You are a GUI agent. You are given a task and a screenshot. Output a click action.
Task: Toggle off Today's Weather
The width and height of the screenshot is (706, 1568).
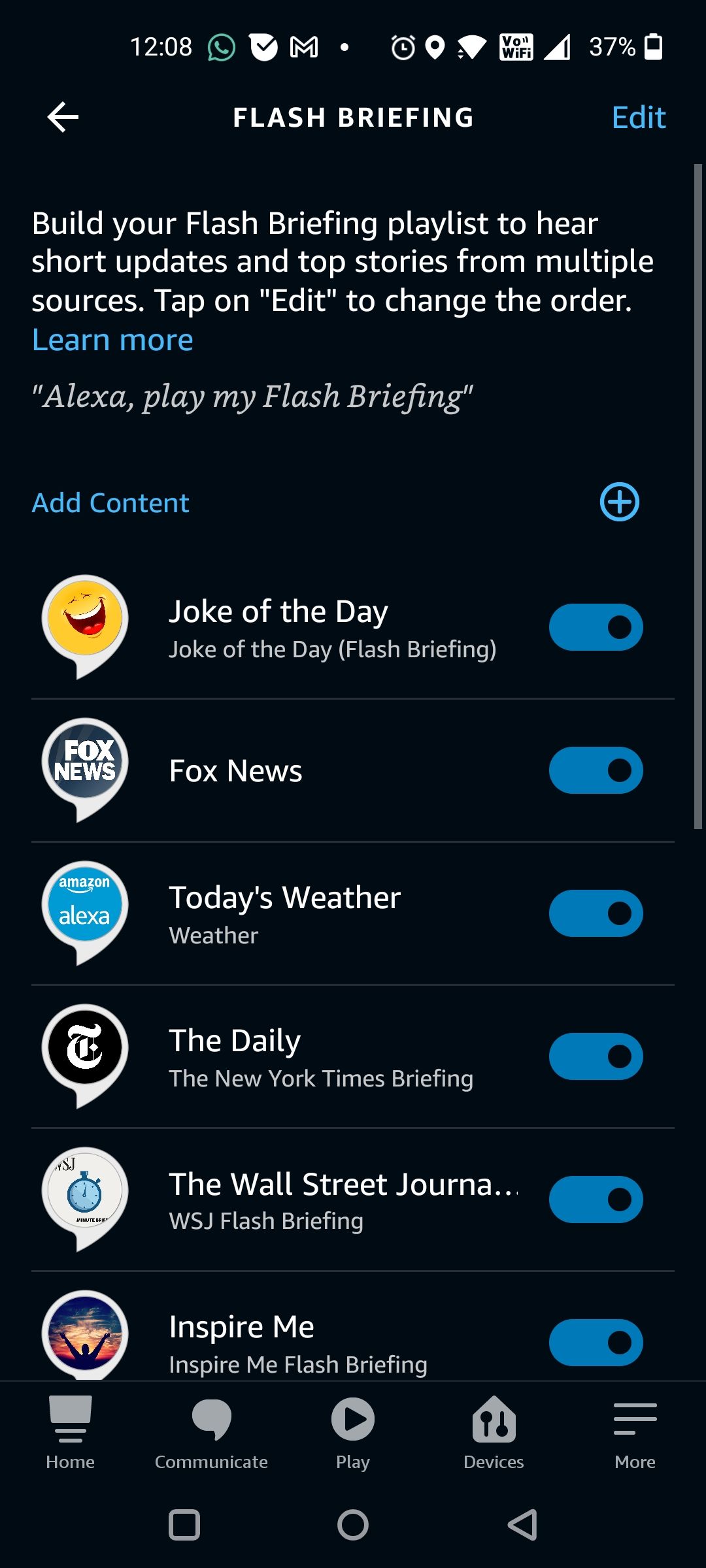coord(596,913)
